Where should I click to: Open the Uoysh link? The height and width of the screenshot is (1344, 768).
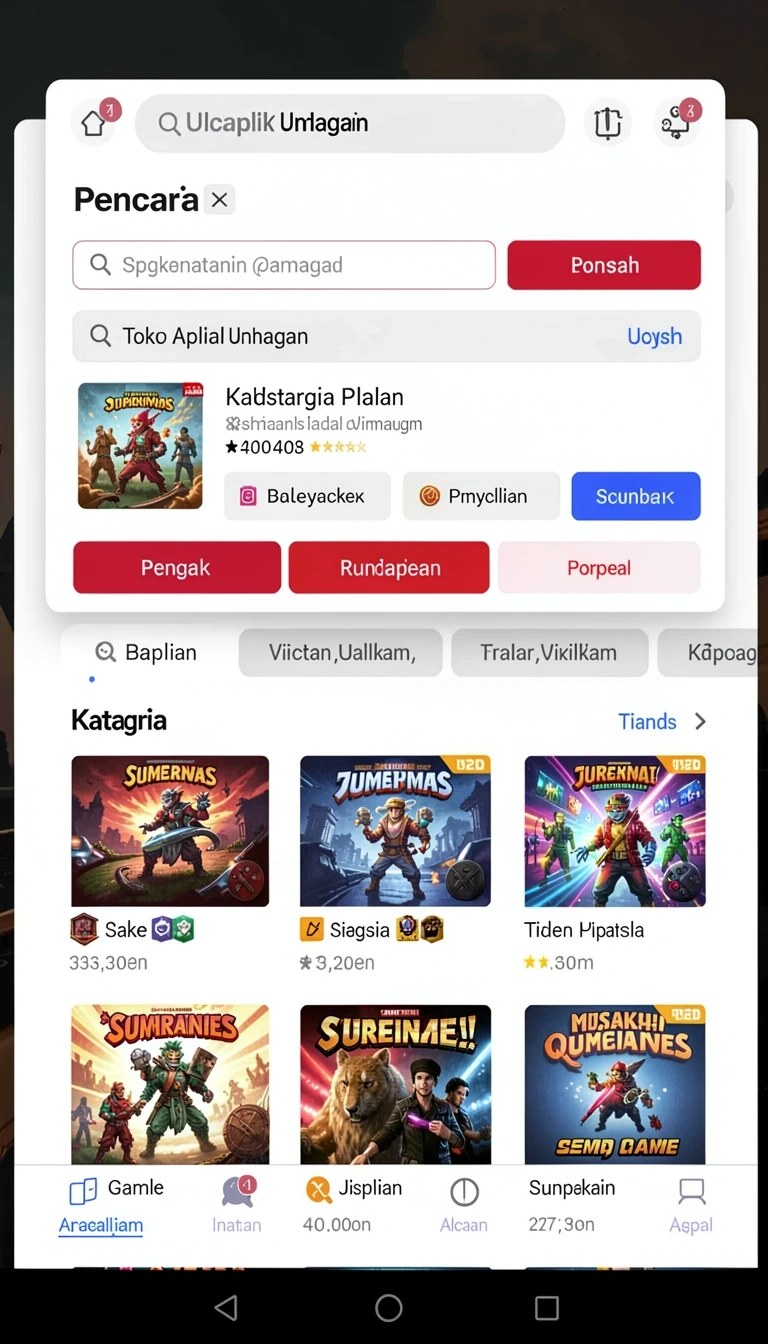coord(654,336)
